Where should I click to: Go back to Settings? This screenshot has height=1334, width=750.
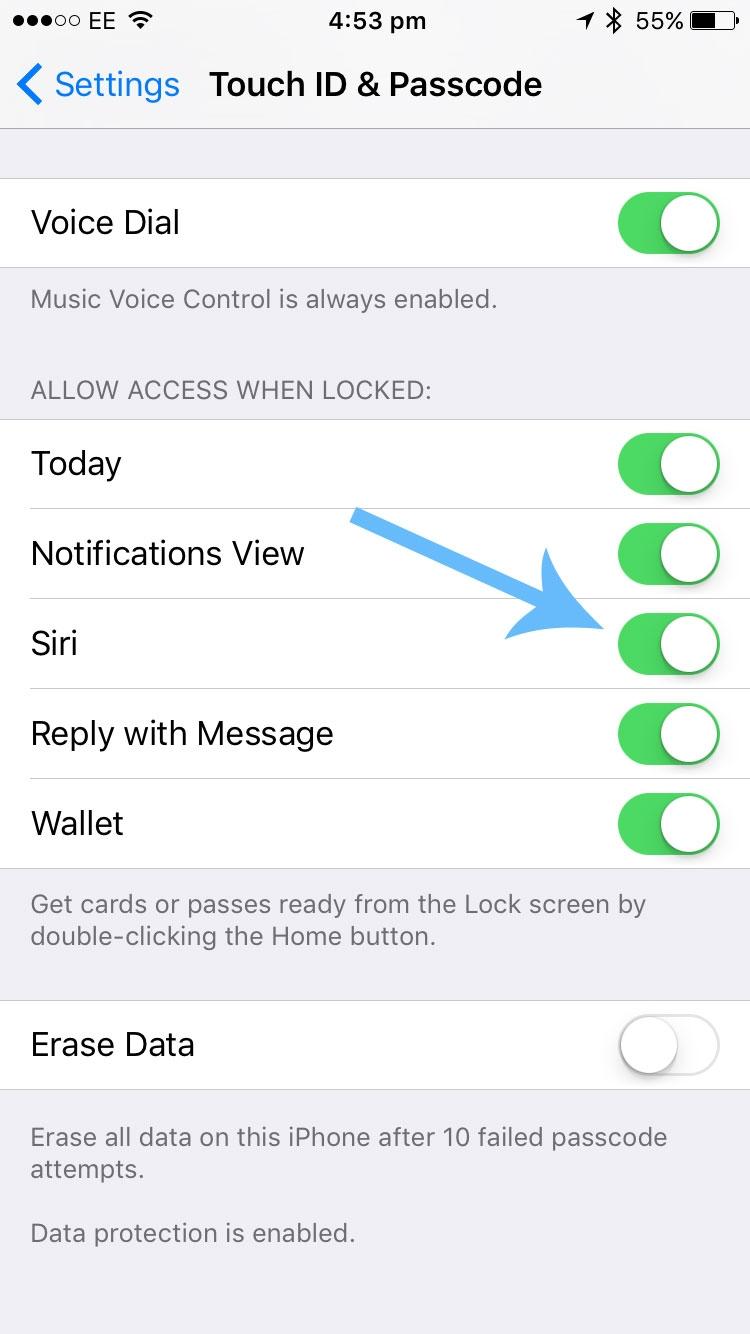tap(98, 85)
